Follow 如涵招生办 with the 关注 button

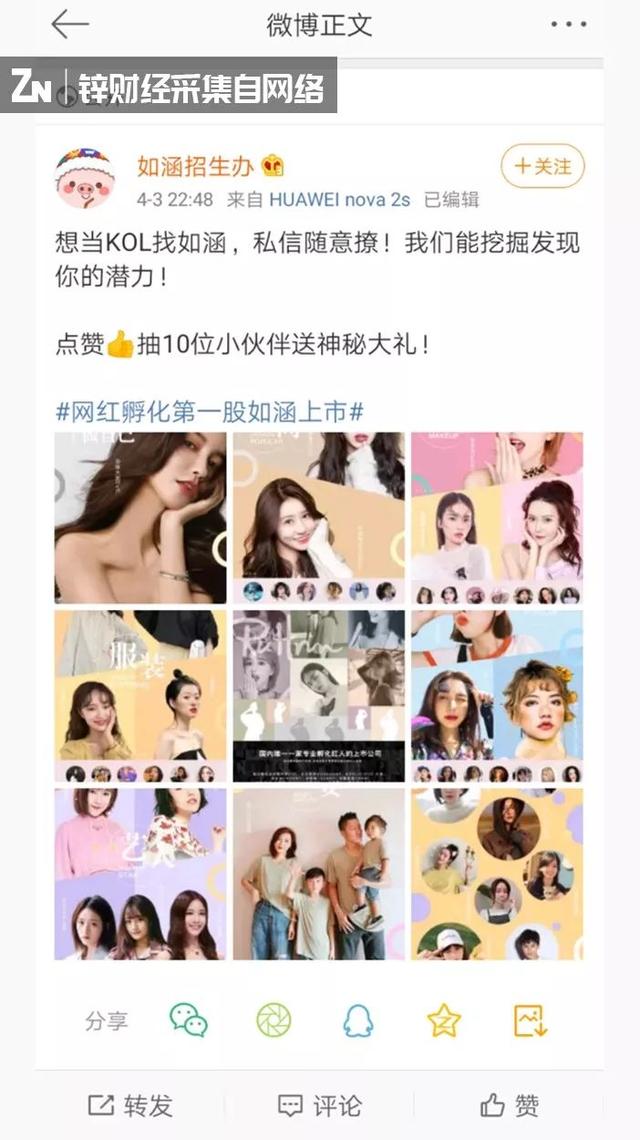(x=543, y=166)
